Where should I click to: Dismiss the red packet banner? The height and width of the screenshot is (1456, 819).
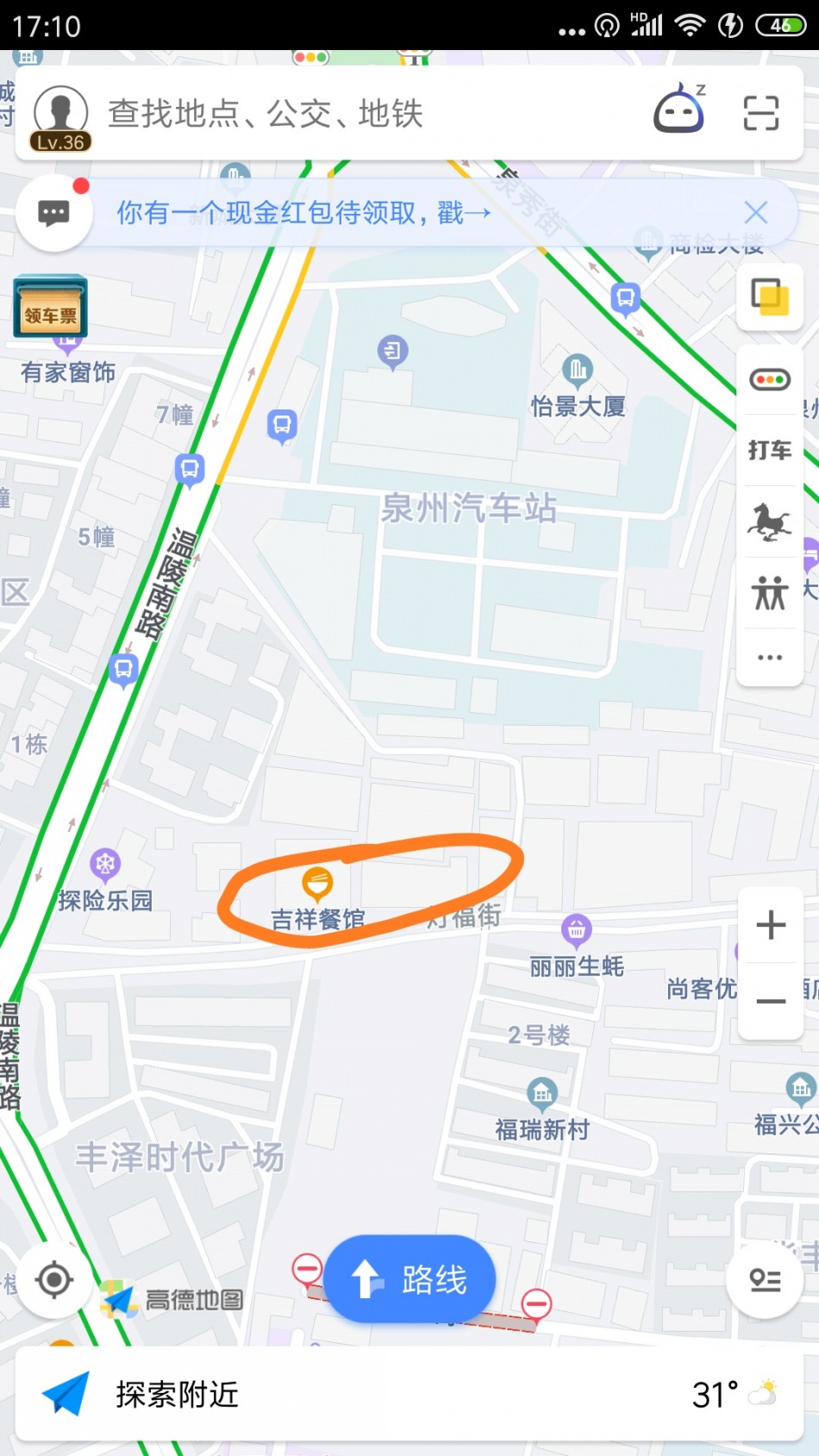click(756, 212)
